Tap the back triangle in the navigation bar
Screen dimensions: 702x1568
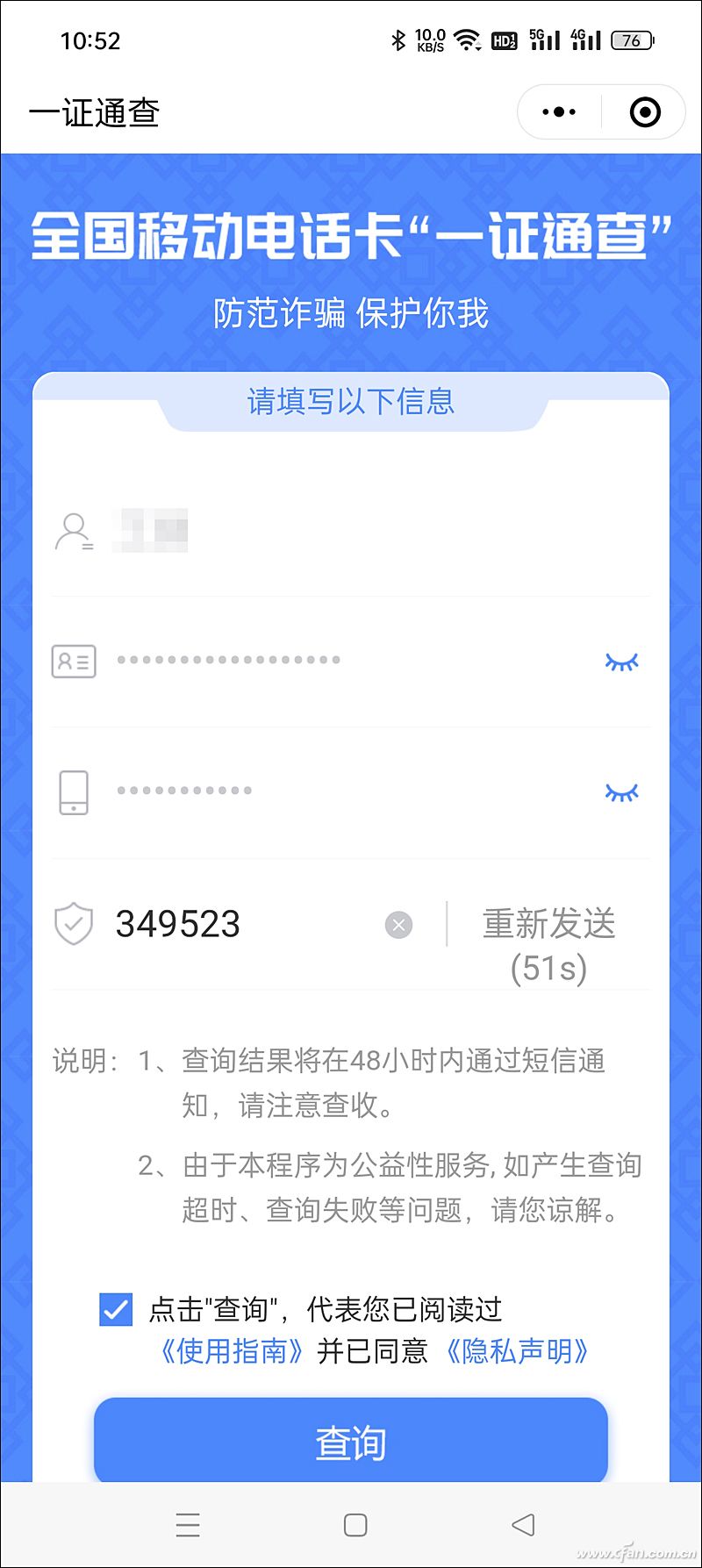tap(524, 1525)
